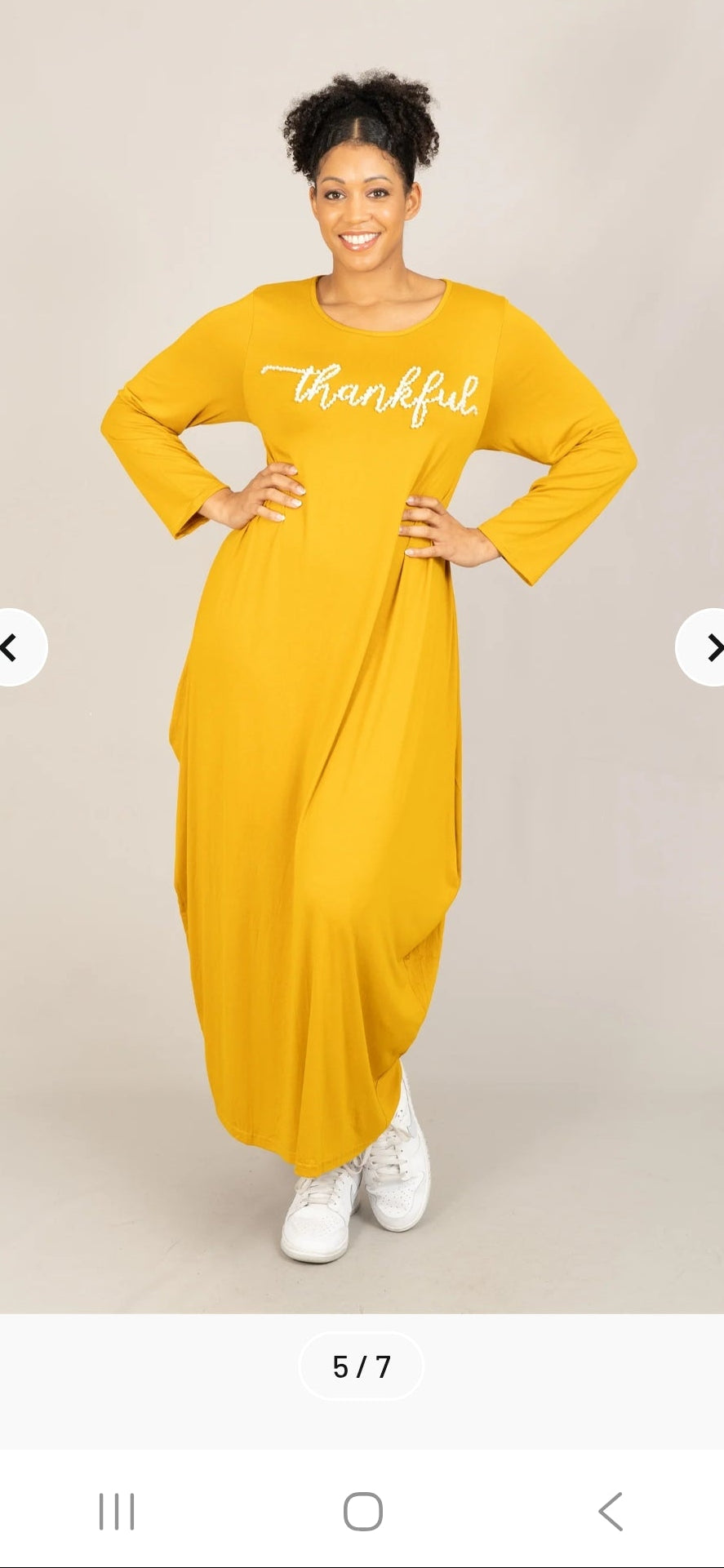This screenshot has height=1568, width=724.
Task: Tap the system back button
Action: coord(610,1511)
